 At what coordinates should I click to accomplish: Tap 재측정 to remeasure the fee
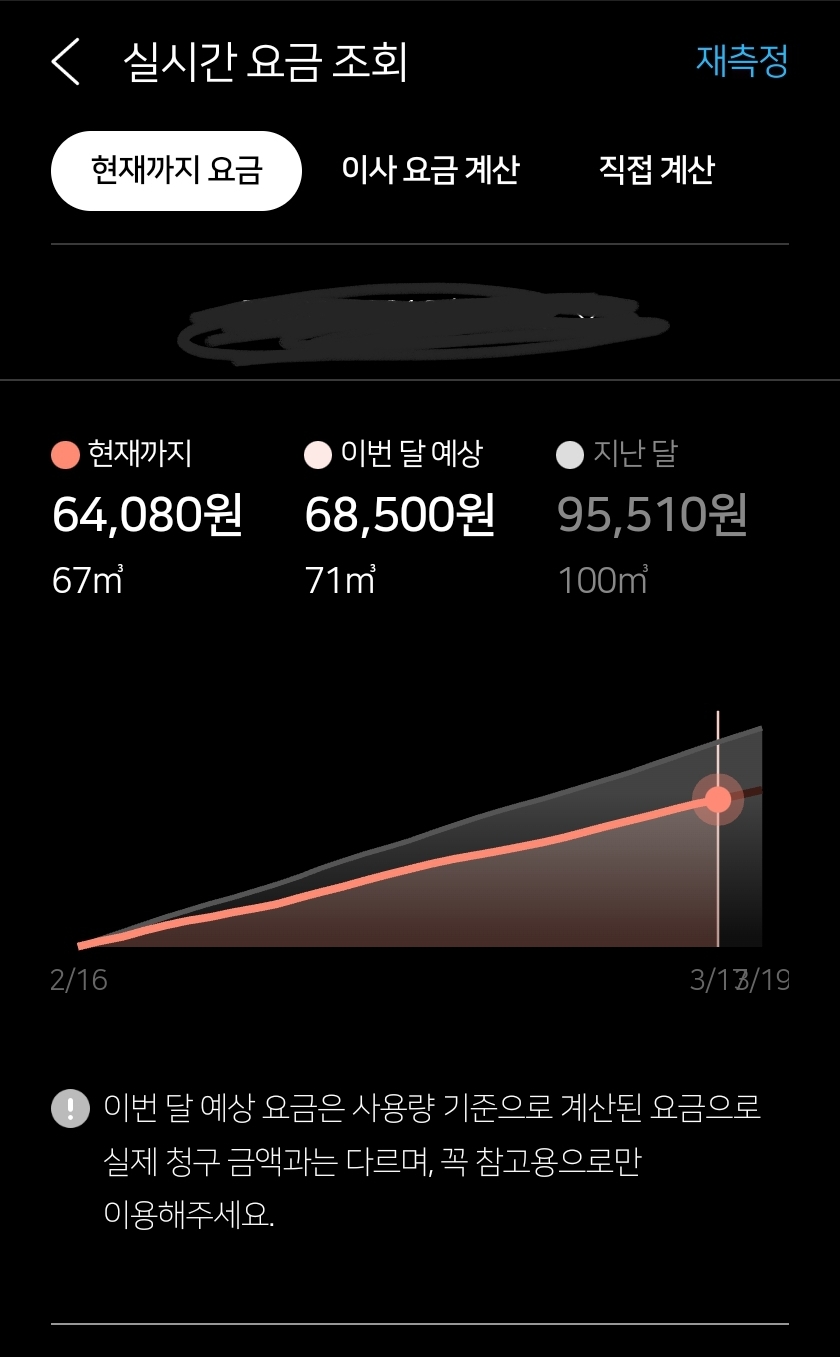pyautogui.click(x=742, y=62)
